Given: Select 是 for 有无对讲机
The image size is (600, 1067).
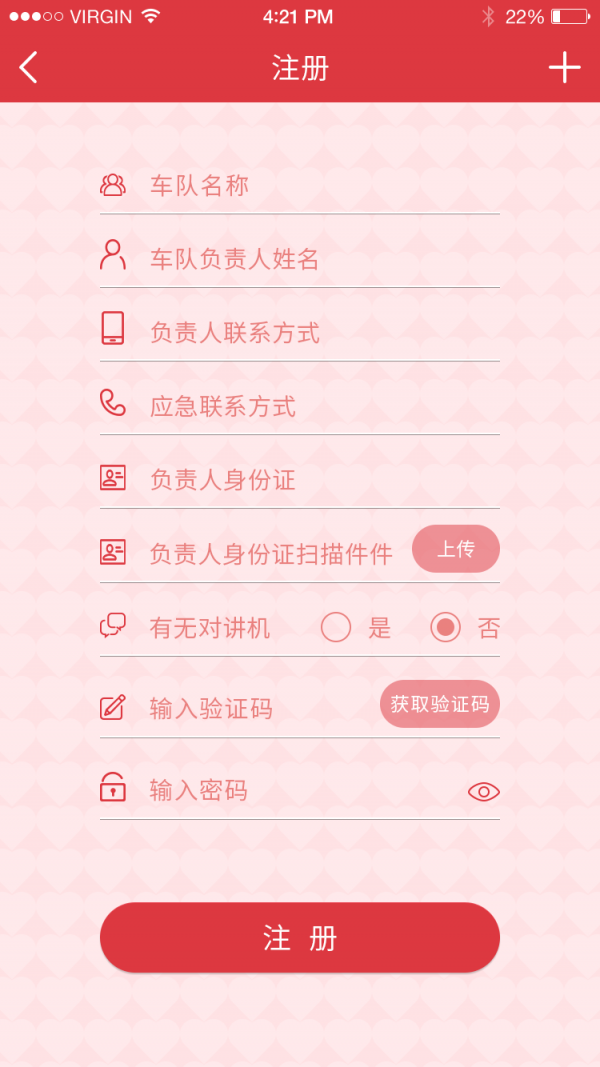Looking at the screenshot, I should coord(336,628).
